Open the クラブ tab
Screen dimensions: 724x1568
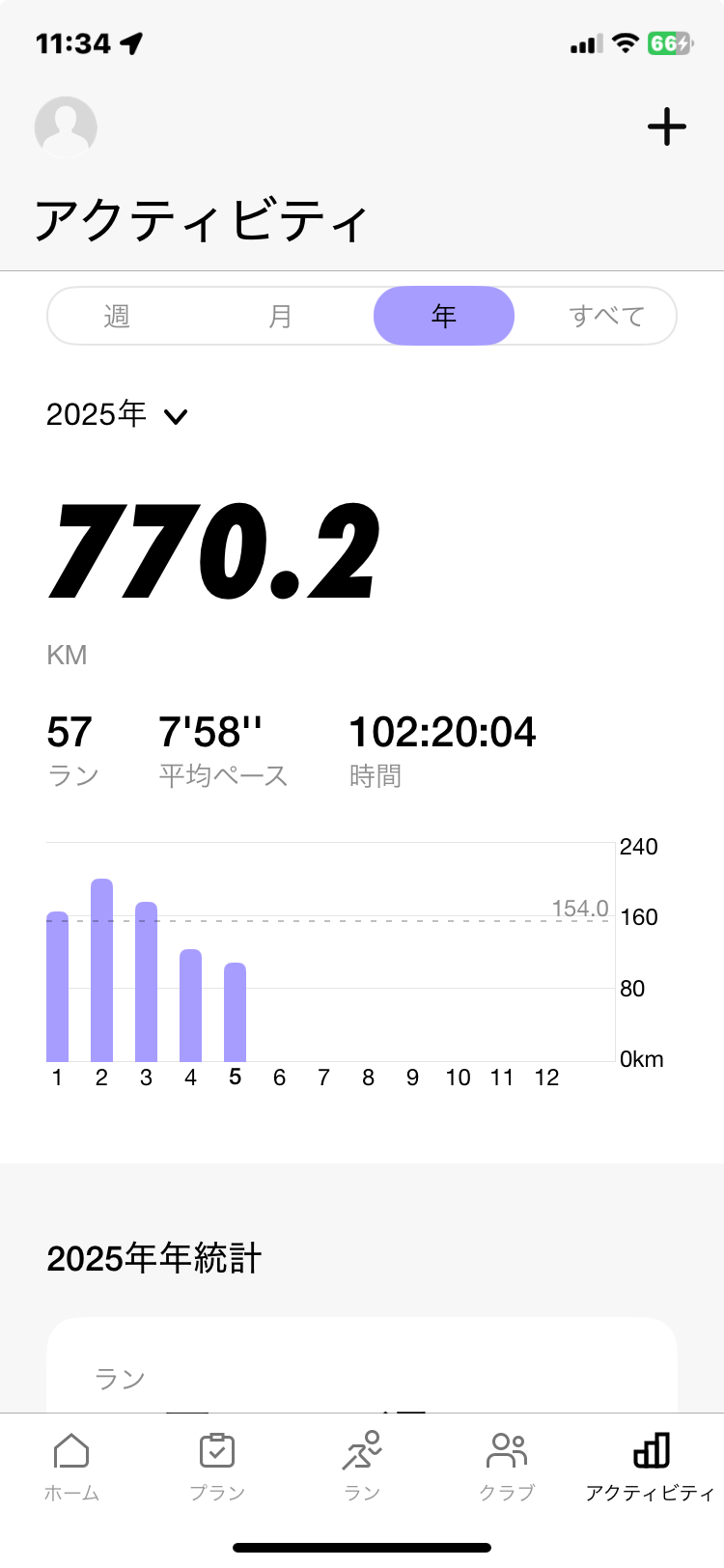(507, 1466)
